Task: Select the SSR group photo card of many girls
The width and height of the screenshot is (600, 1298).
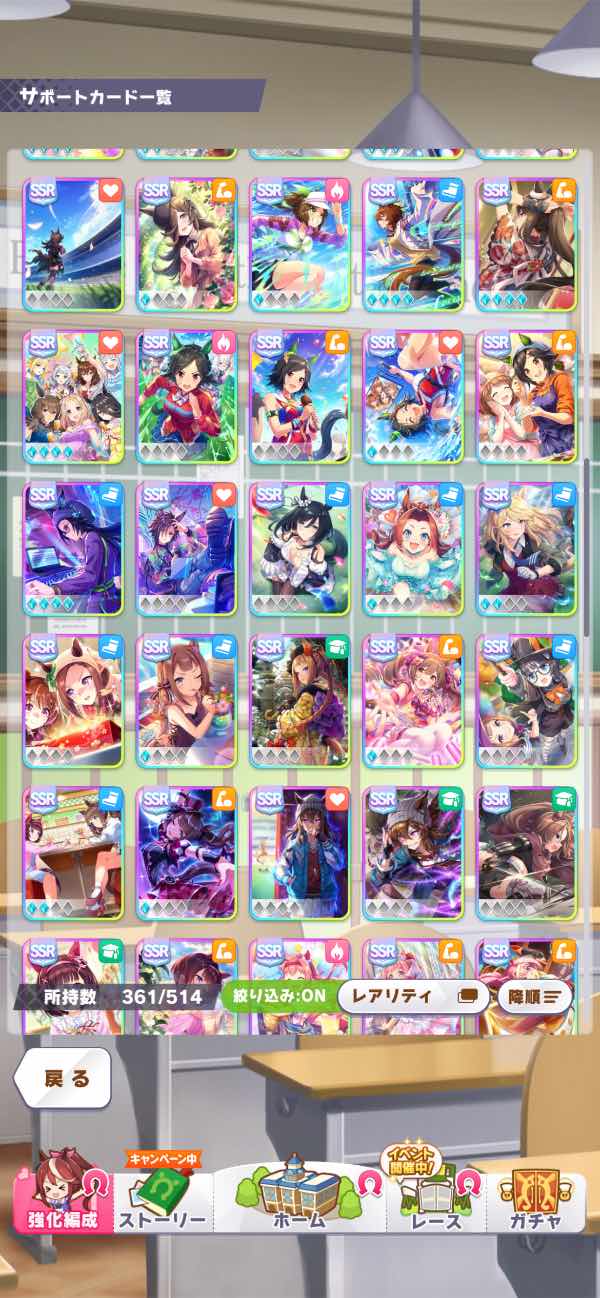Action: pyautogui.click(x=73, y=397)
